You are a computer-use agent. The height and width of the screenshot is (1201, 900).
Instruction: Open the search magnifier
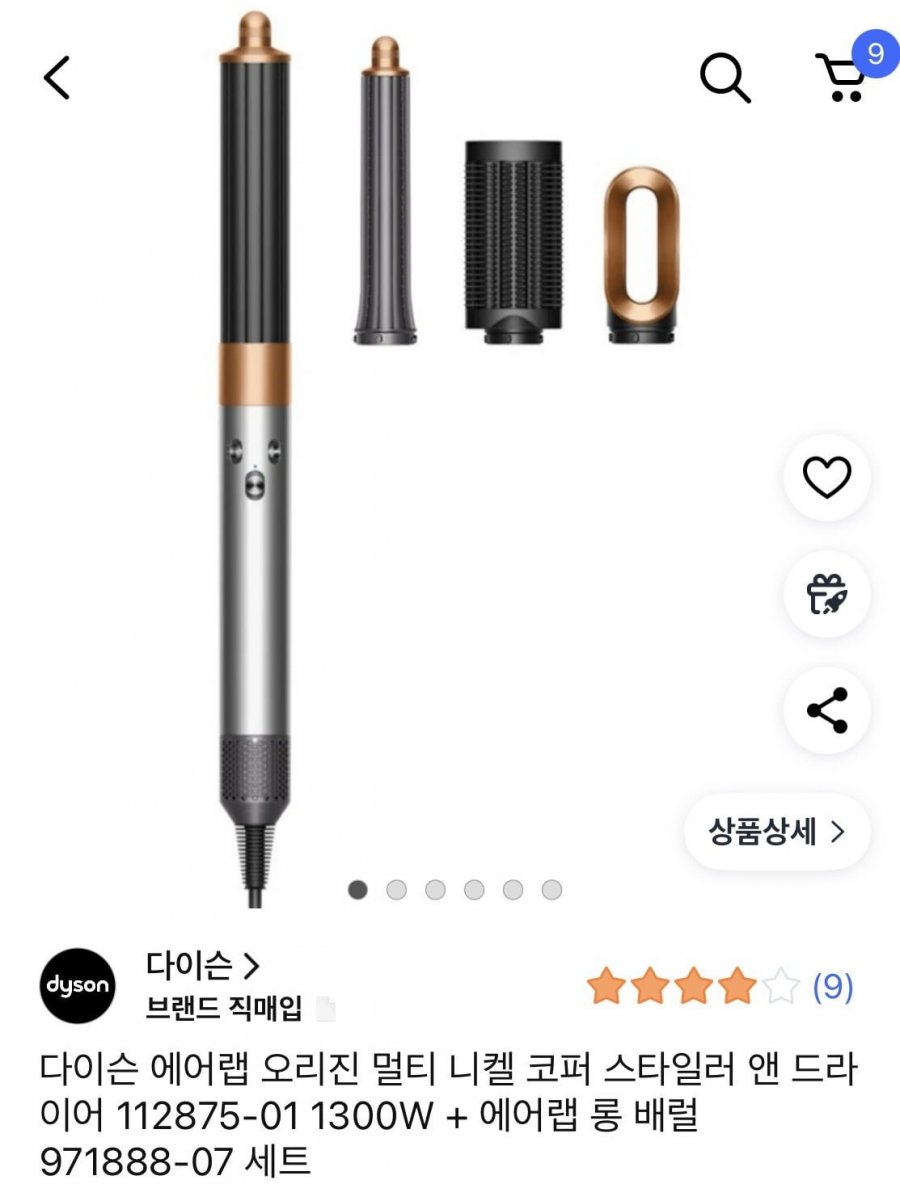pyautogui.click(x=725, y=76)
